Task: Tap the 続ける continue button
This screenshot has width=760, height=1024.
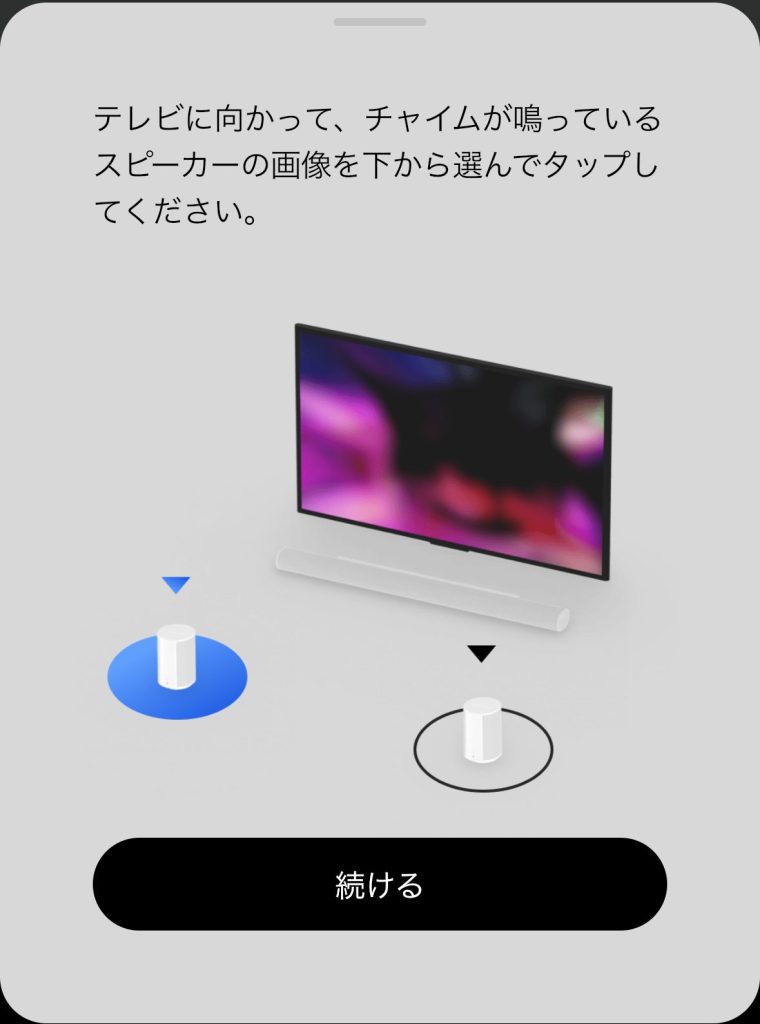Action: [379, 884]
